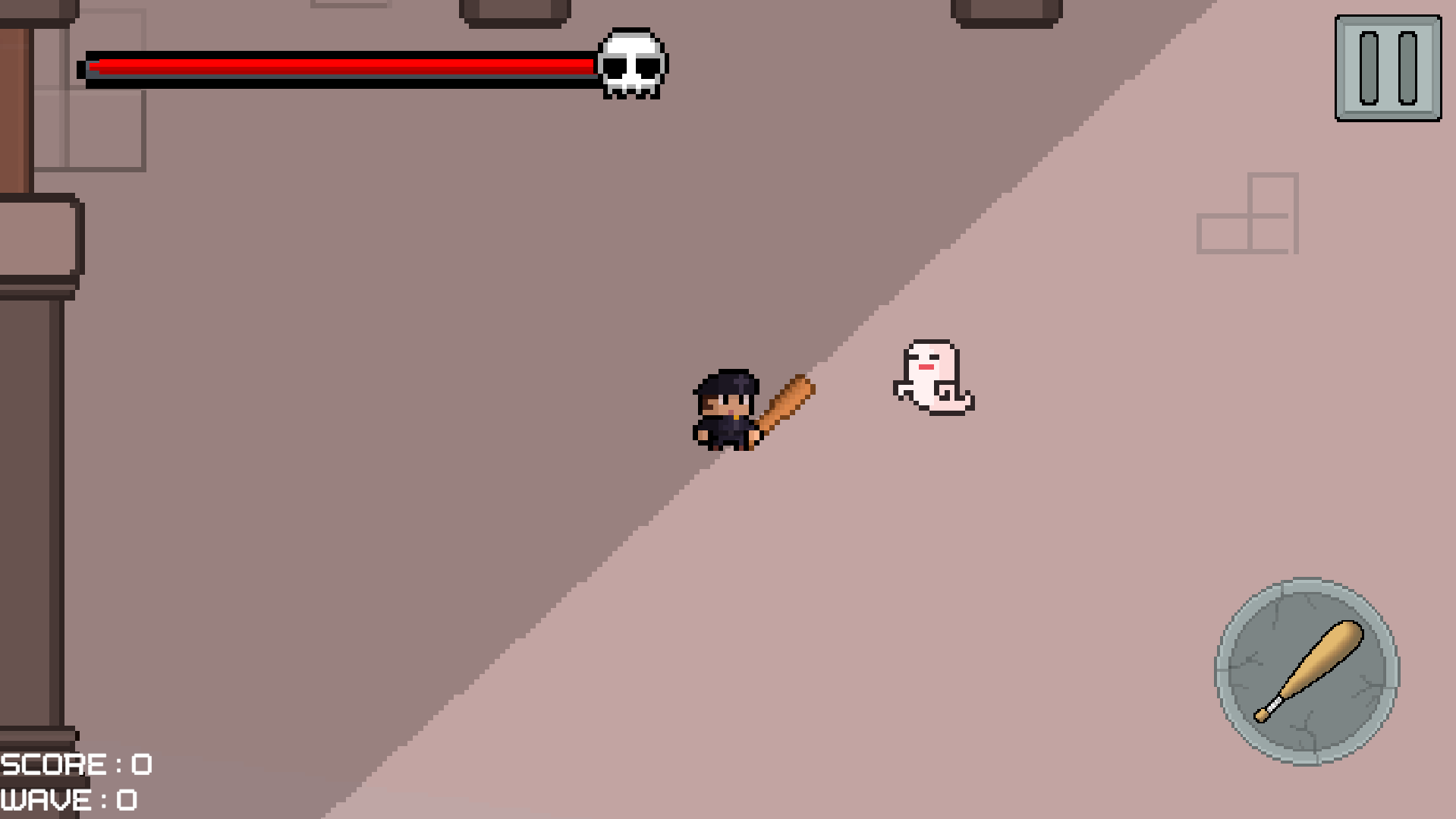Swing the baseball bat attack button
The width and height of the screenshot is (1456, 819).
click(1307, 672)
